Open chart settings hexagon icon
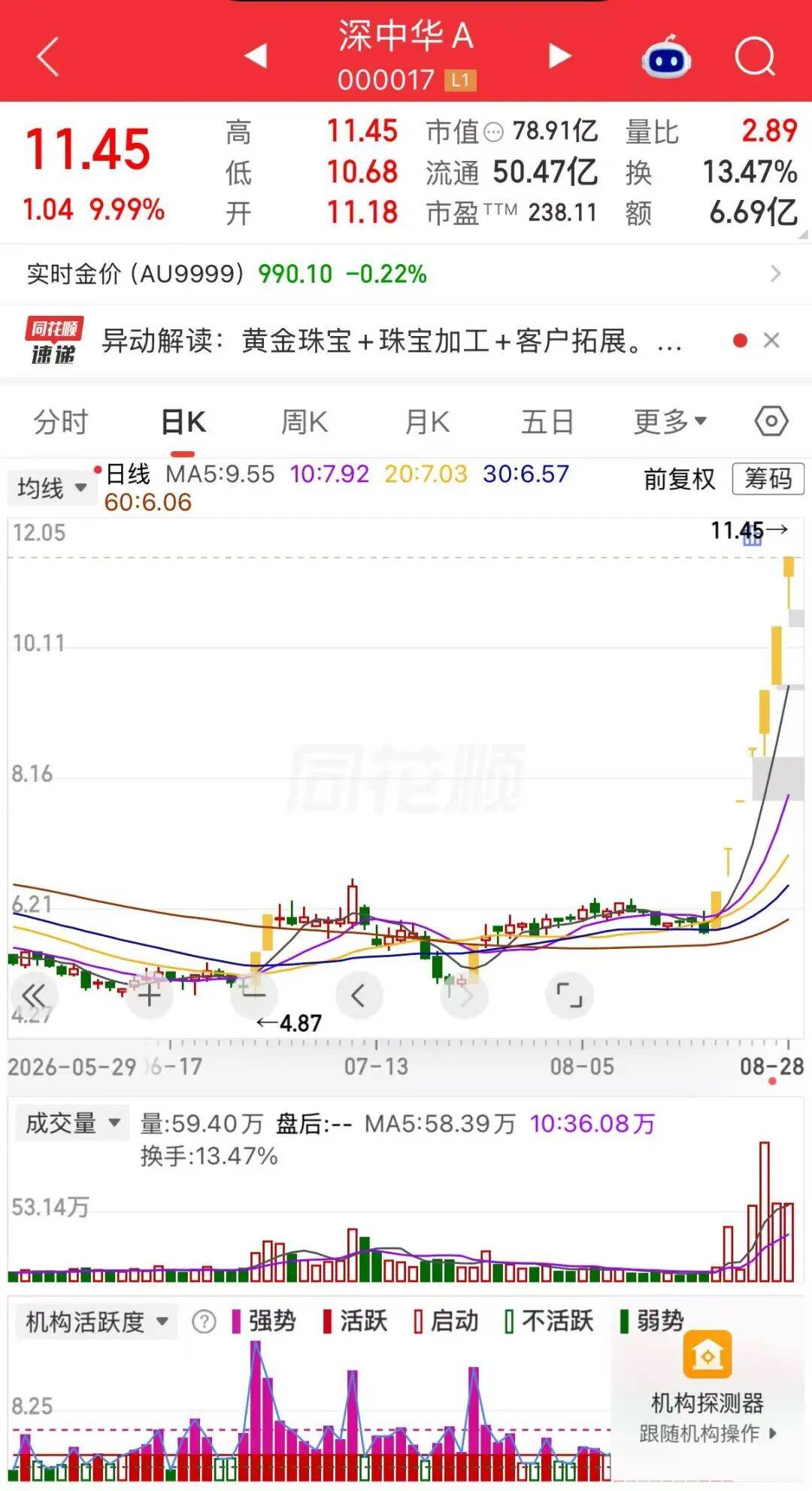This screenshot has width=812, height=1491. (x=771, y=421)
